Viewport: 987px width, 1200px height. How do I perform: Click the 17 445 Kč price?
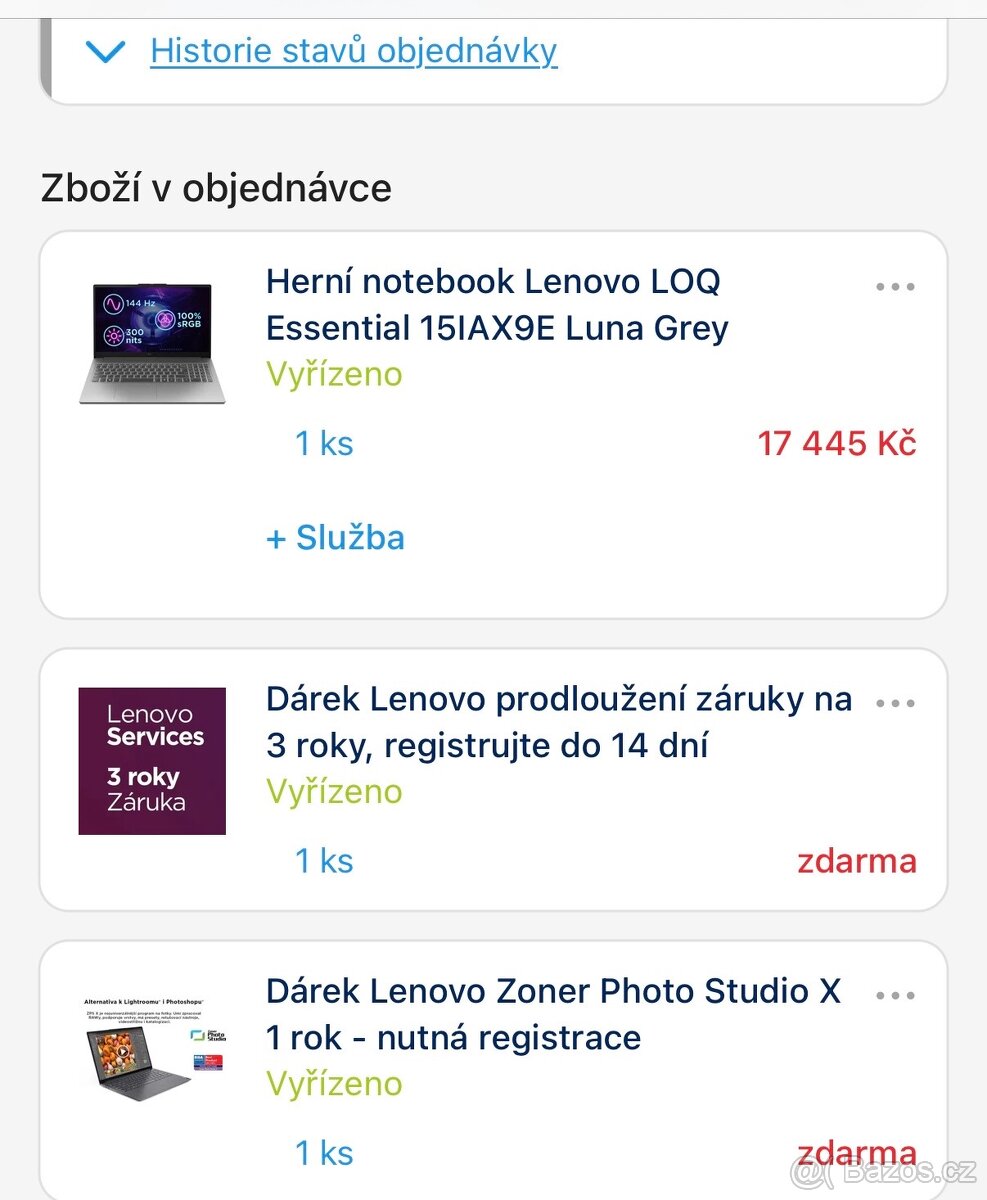coord(837,443)
